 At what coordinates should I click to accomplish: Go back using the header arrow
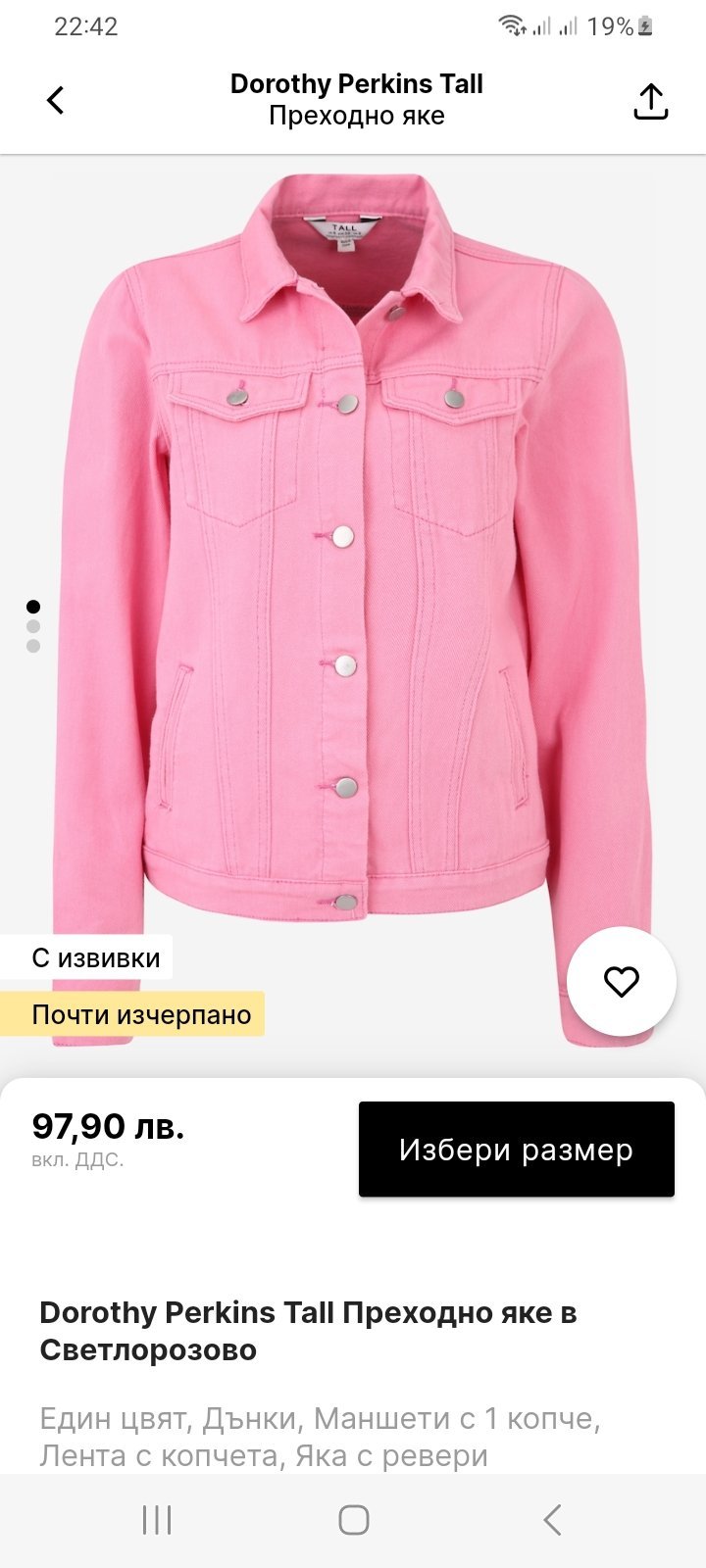56,100
